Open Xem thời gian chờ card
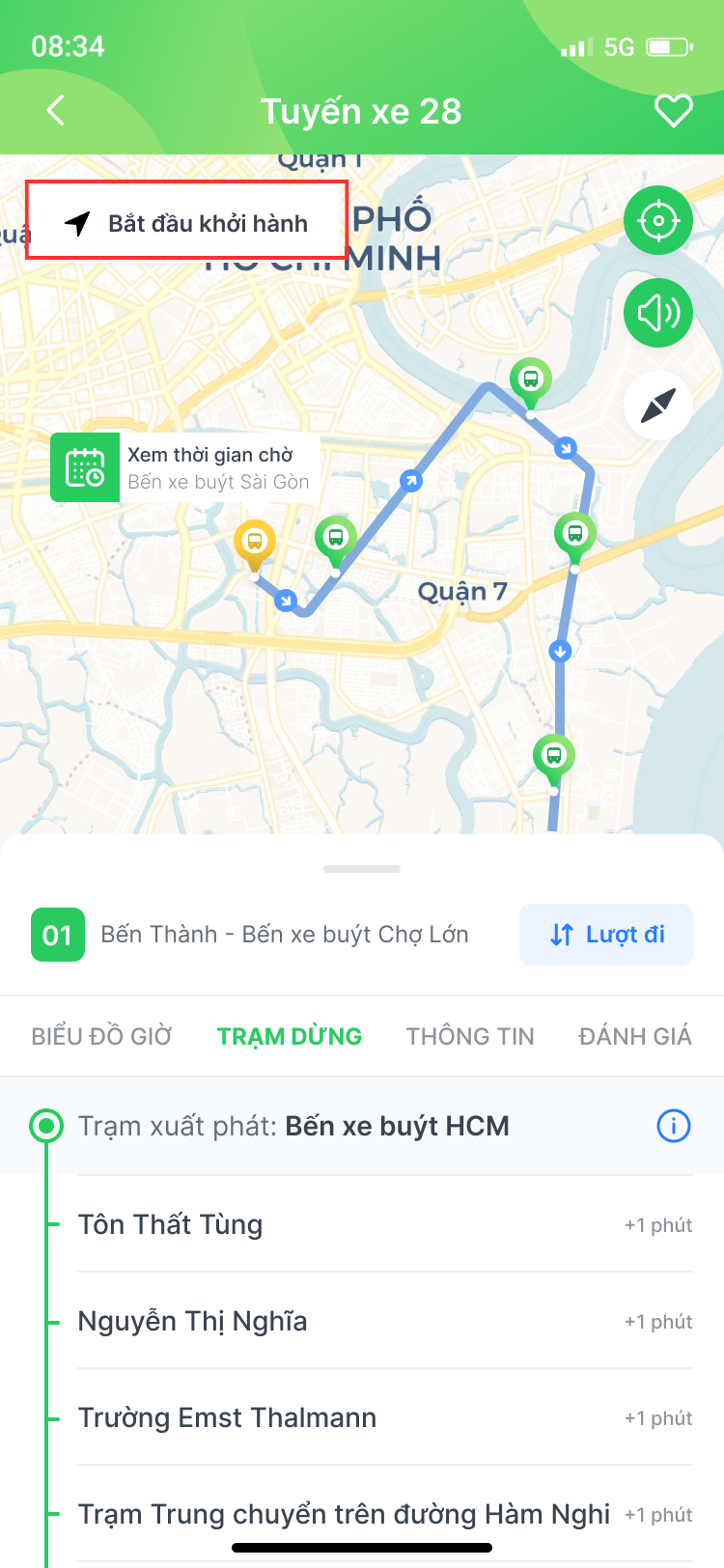The height and width of the screenshot is (1568, 724). (185, 467)
